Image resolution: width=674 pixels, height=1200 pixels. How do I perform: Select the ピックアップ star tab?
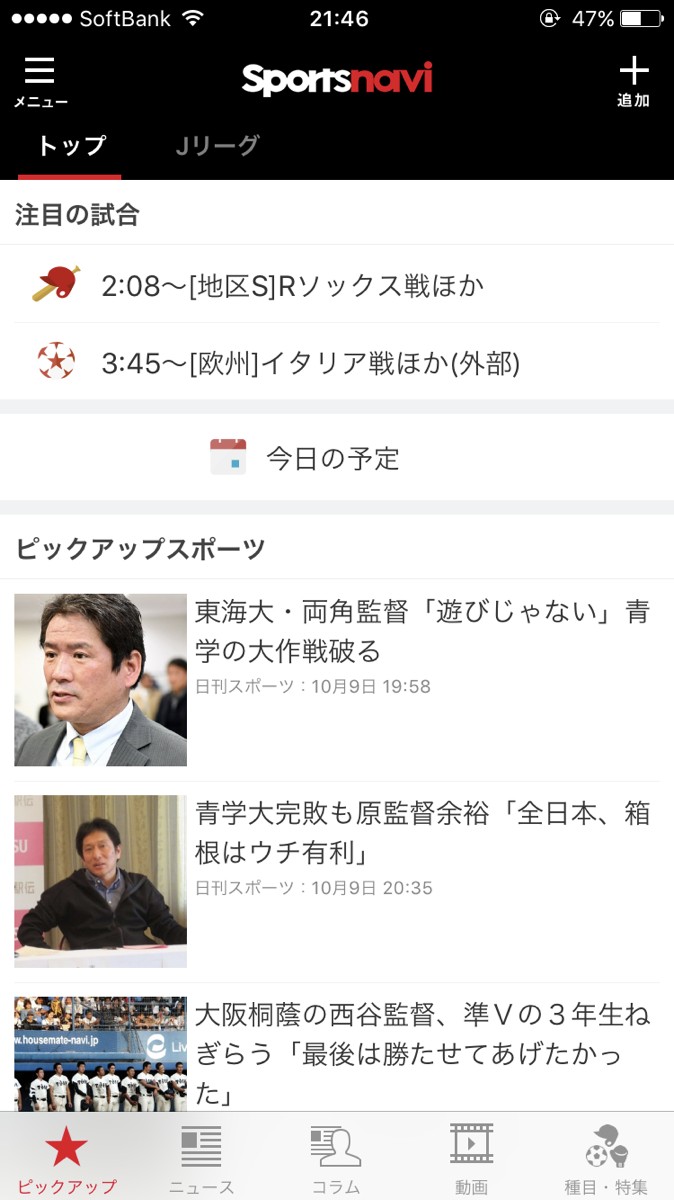(67, 1160)
